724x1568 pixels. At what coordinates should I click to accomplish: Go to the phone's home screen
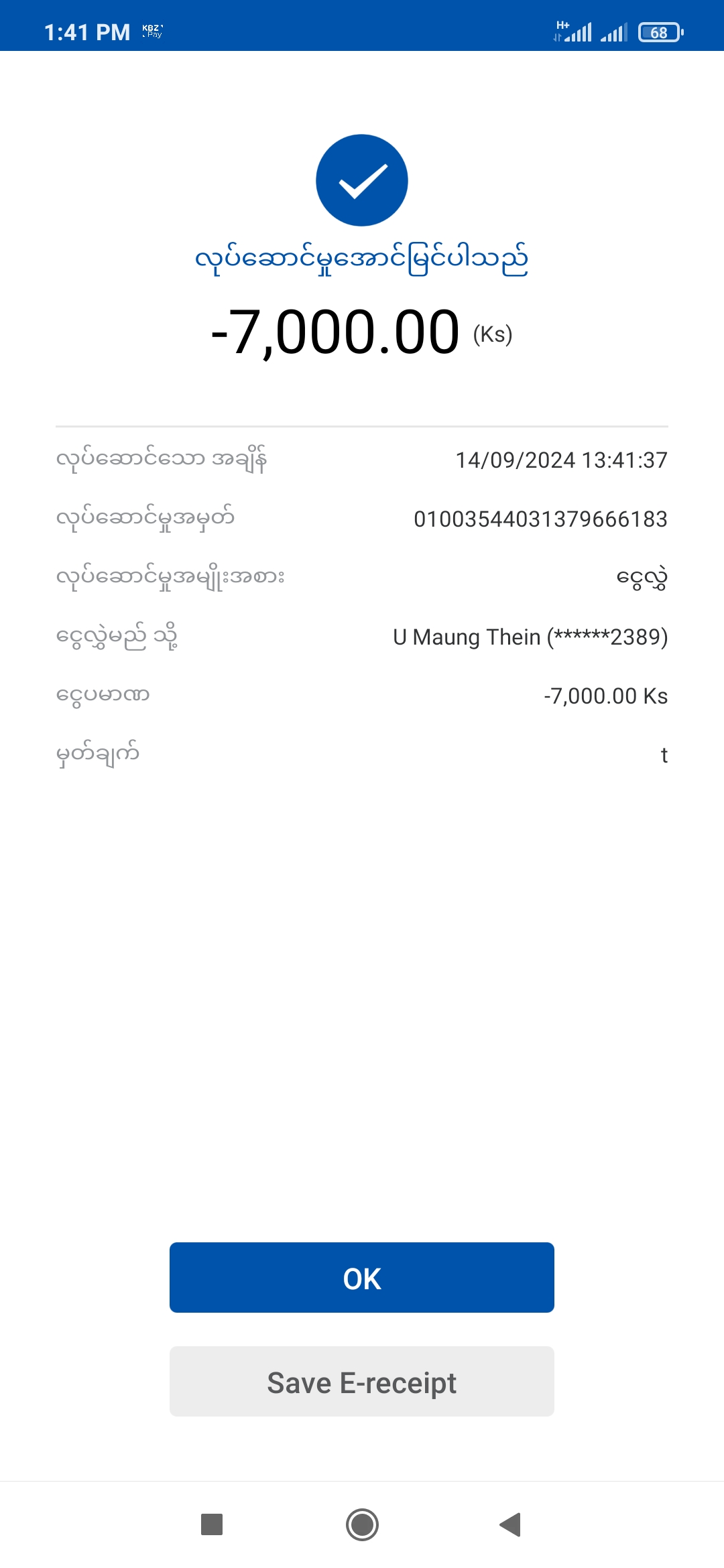(x=362, y=1524)
